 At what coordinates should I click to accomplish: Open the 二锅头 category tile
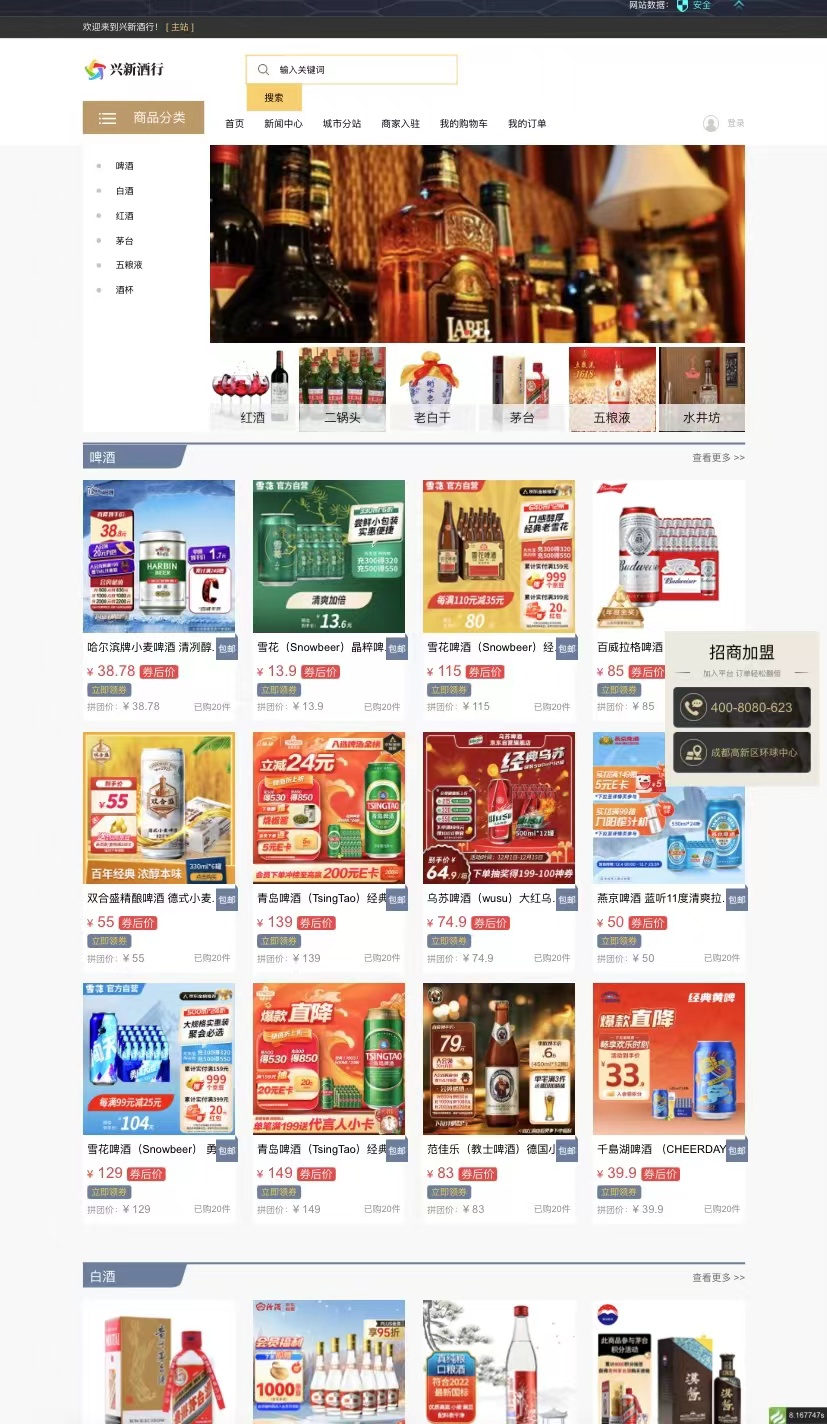coord(342,389)
